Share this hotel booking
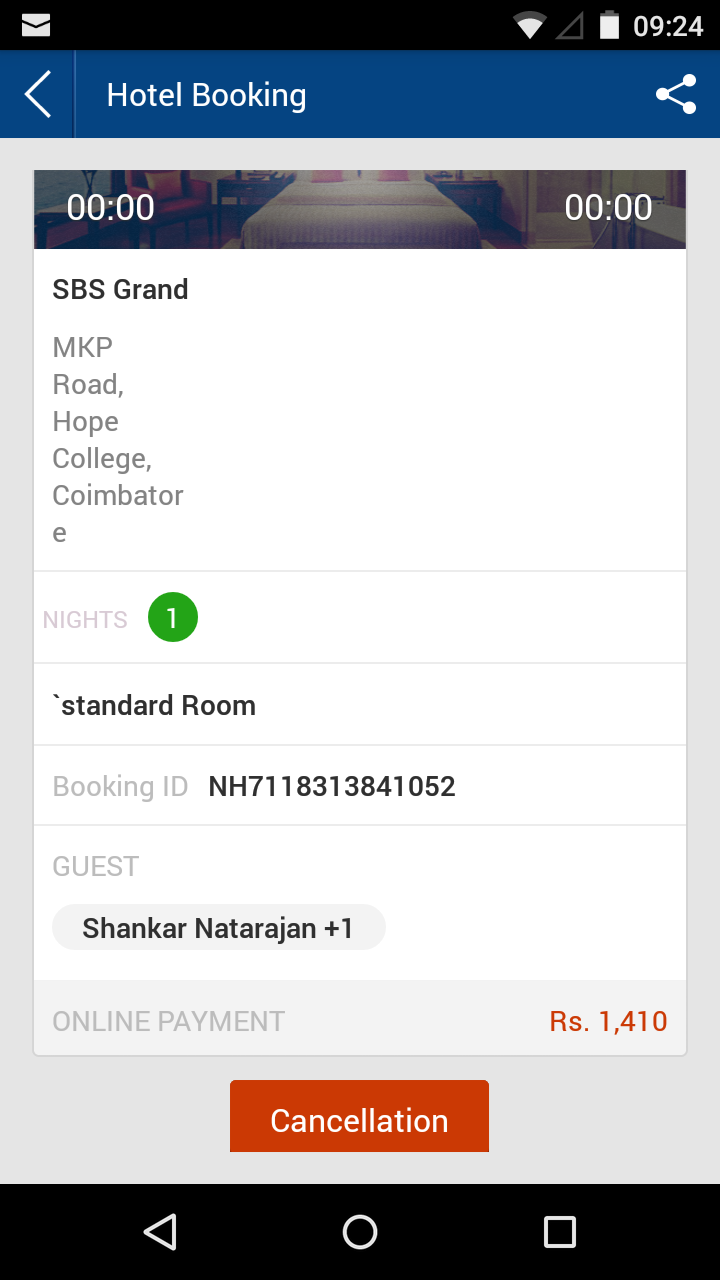Screen dimensions: 720x1280 click(676, 95)
